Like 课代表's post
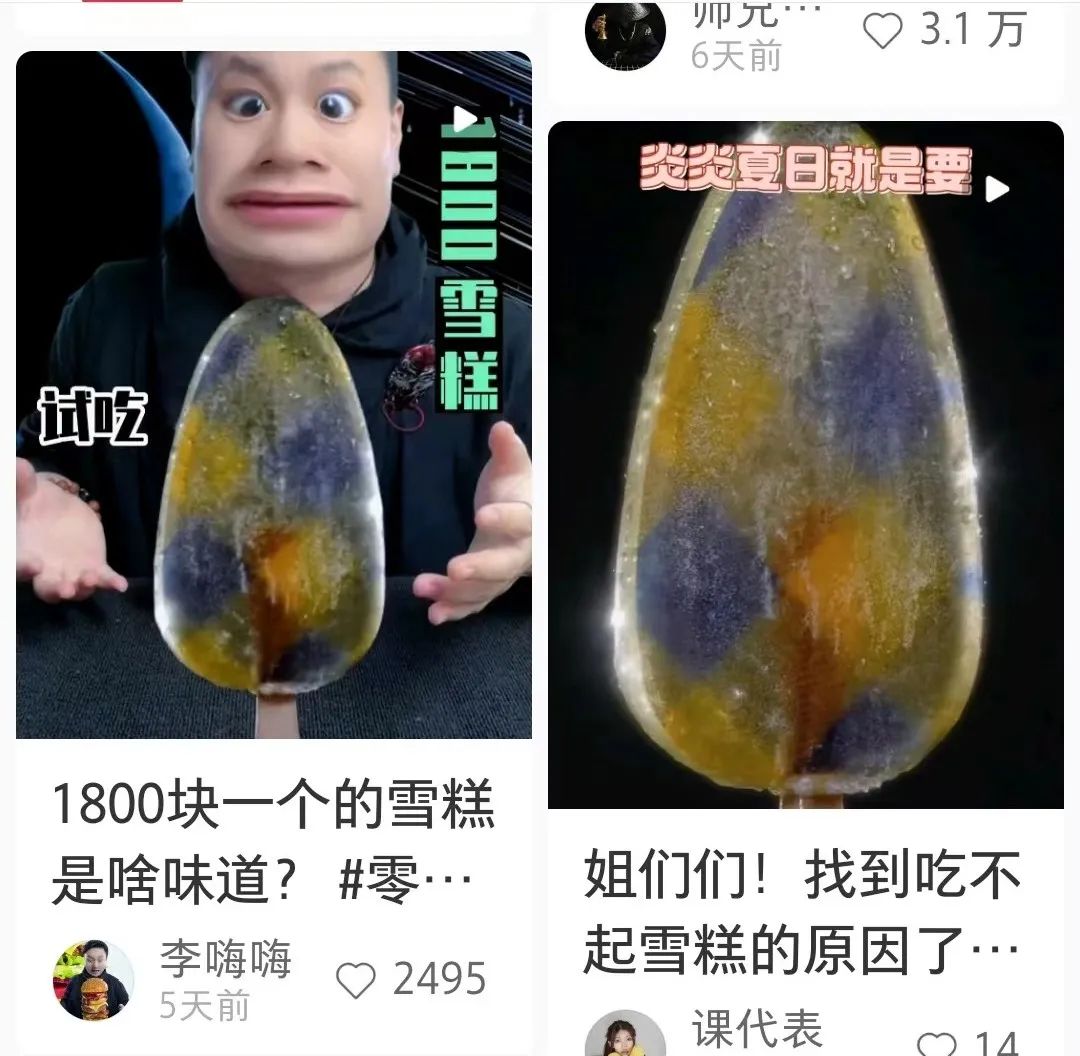Viewport: 1080px width, 1056px height. (x=936, y=1045)
